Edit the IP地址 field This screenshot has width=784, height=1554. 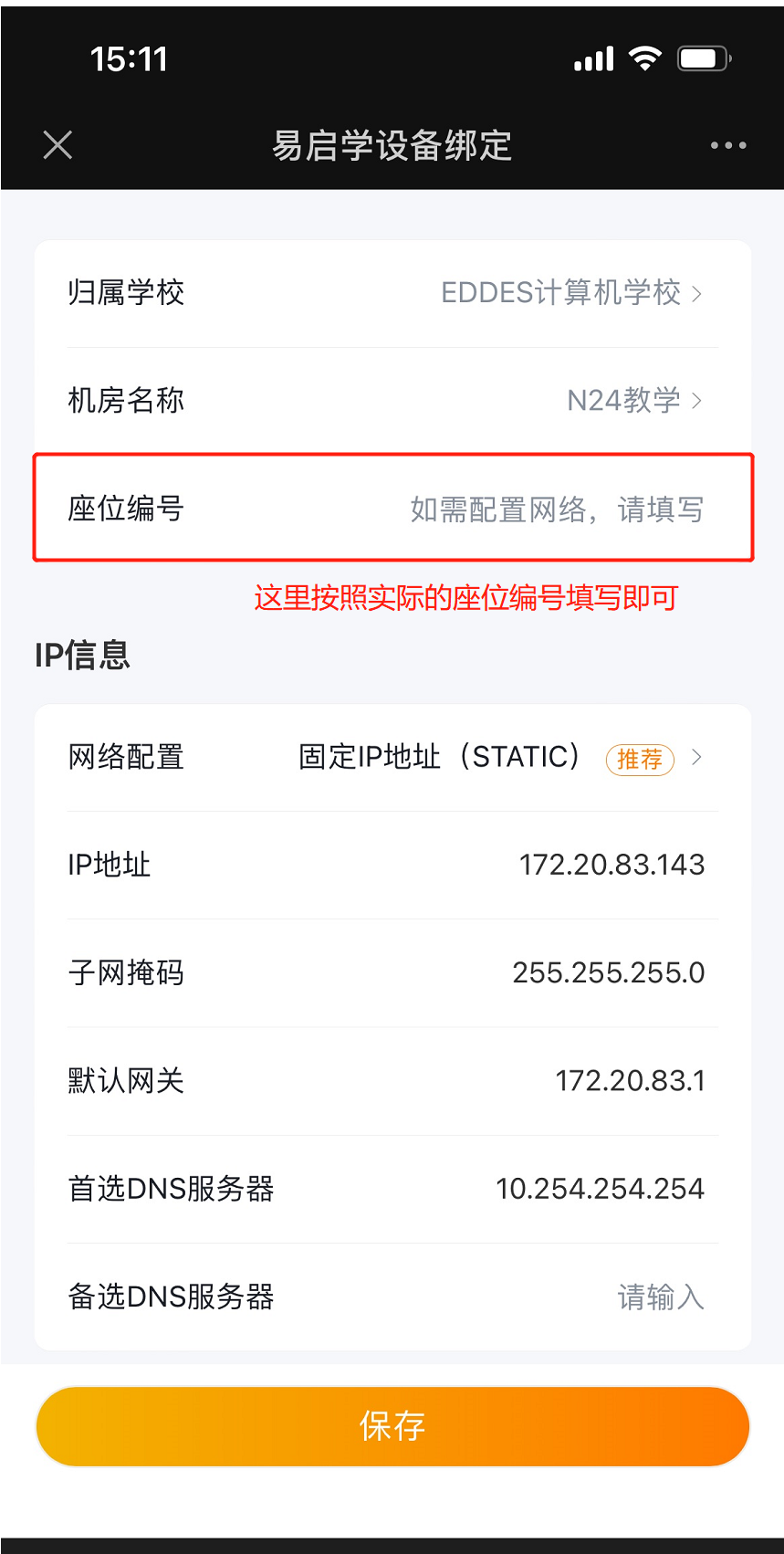click(392, 865)
